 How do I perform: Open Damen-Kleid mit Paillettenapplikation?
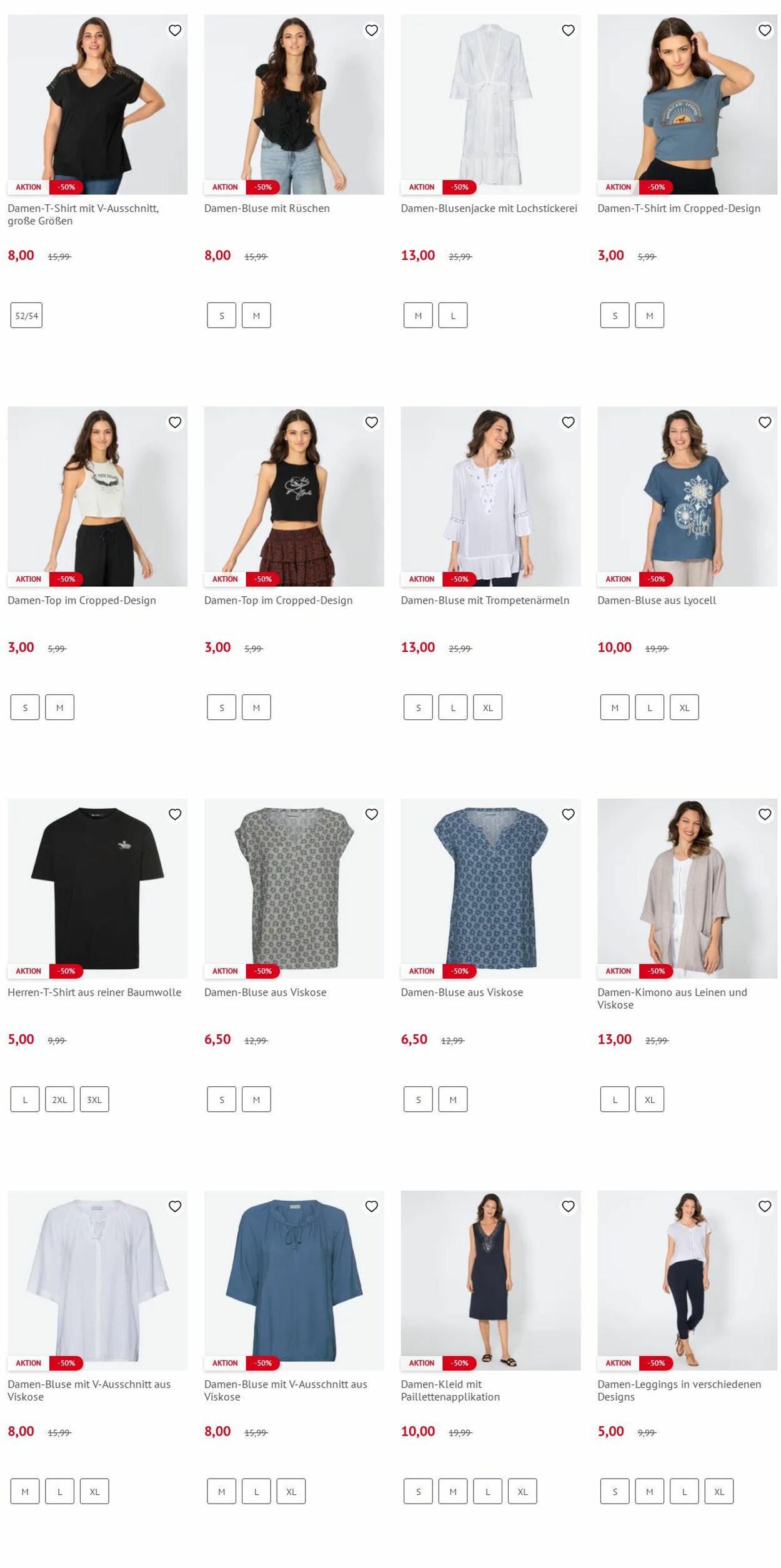point(450,1390)
